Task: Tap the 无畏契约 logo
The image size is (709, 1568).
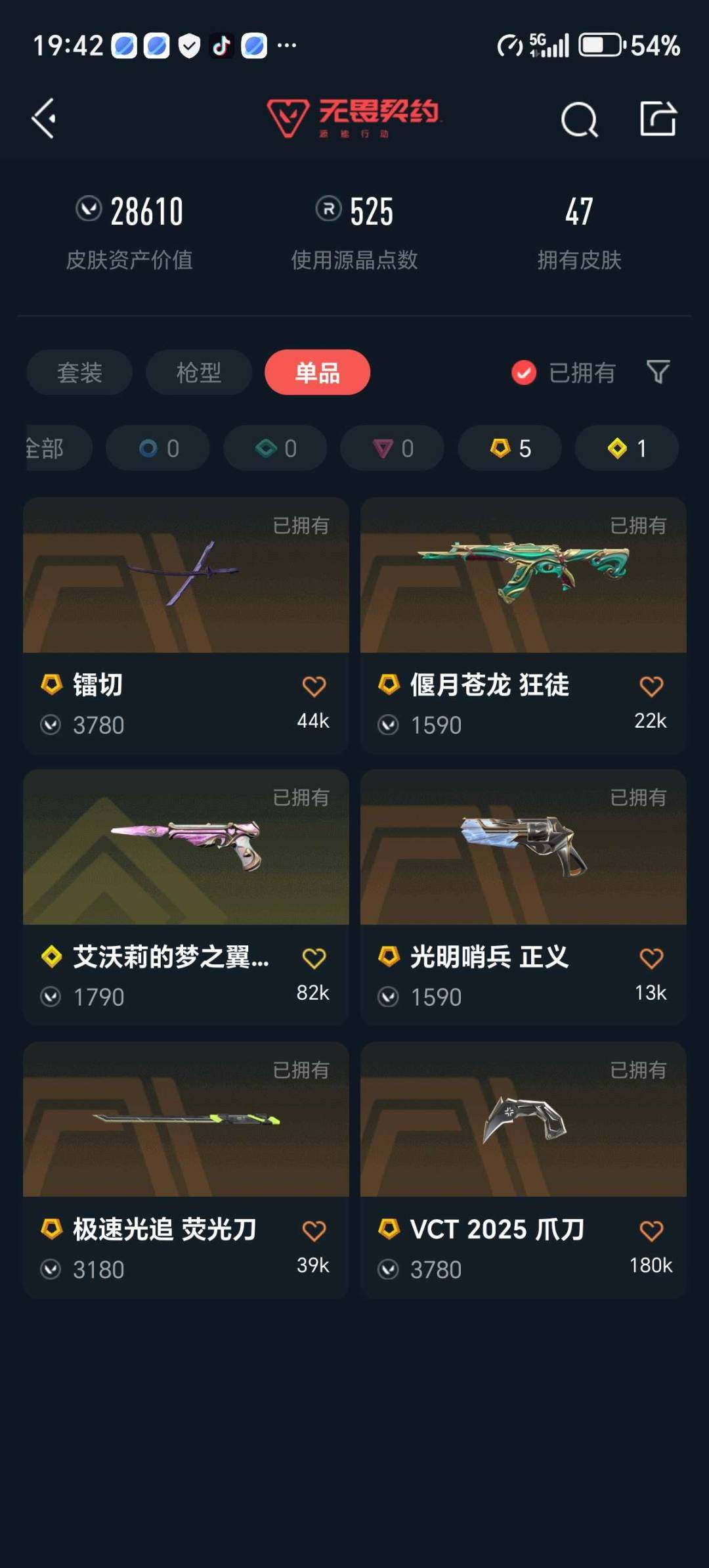Action: 354,119
